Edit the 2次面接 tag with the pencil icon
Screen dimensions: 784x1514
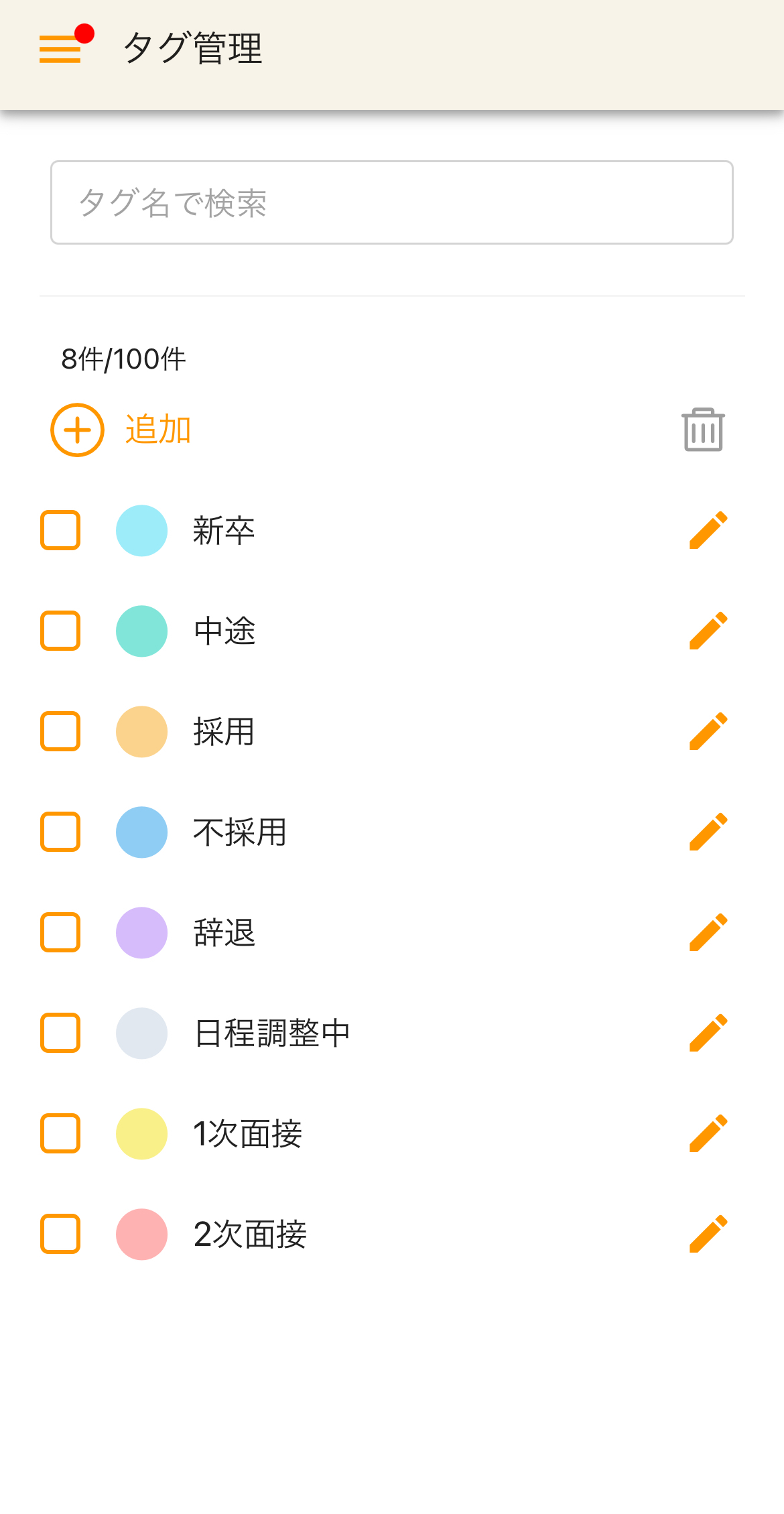(708, 1234)
